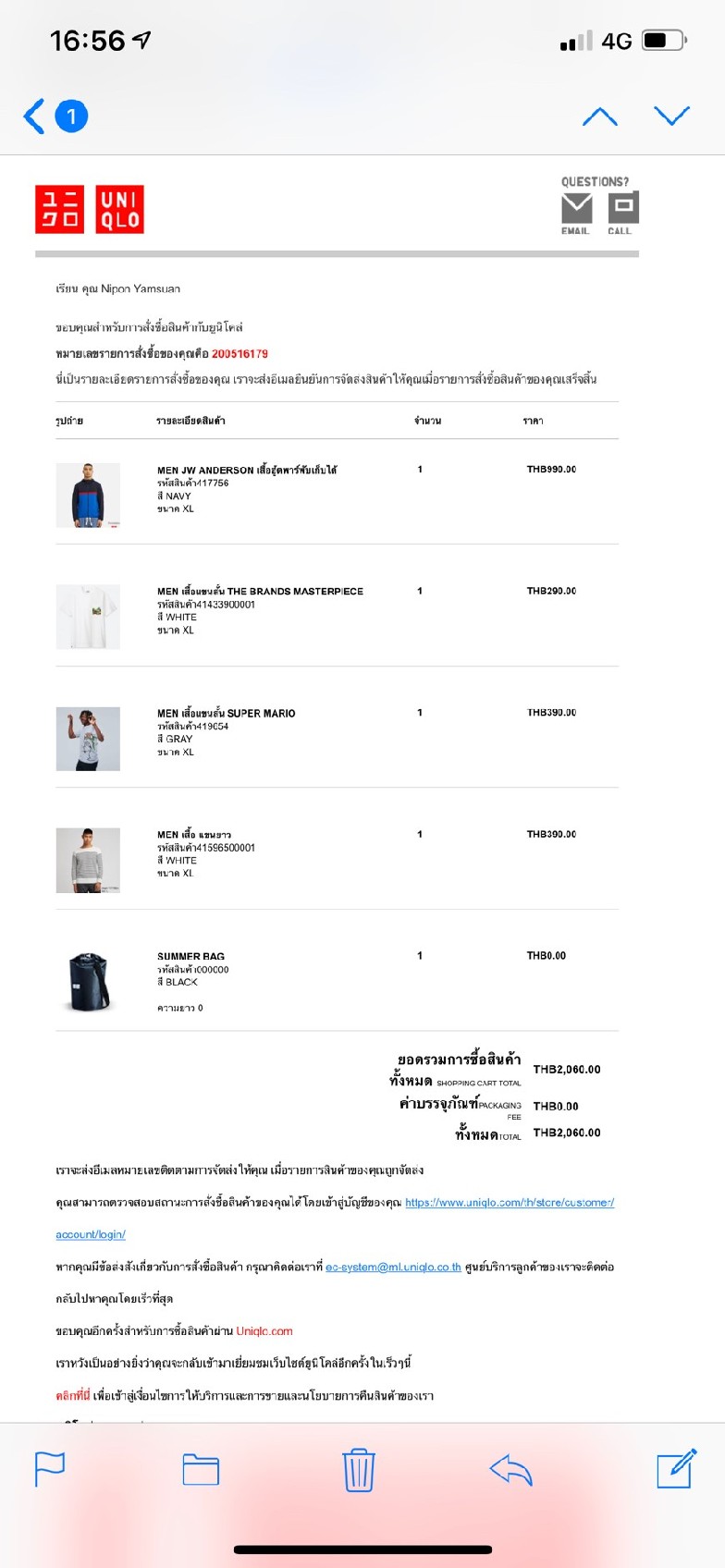The height and width of the screenshot is (1568, 725).
Task: Compose a new email message
Action: [676, 1468]
